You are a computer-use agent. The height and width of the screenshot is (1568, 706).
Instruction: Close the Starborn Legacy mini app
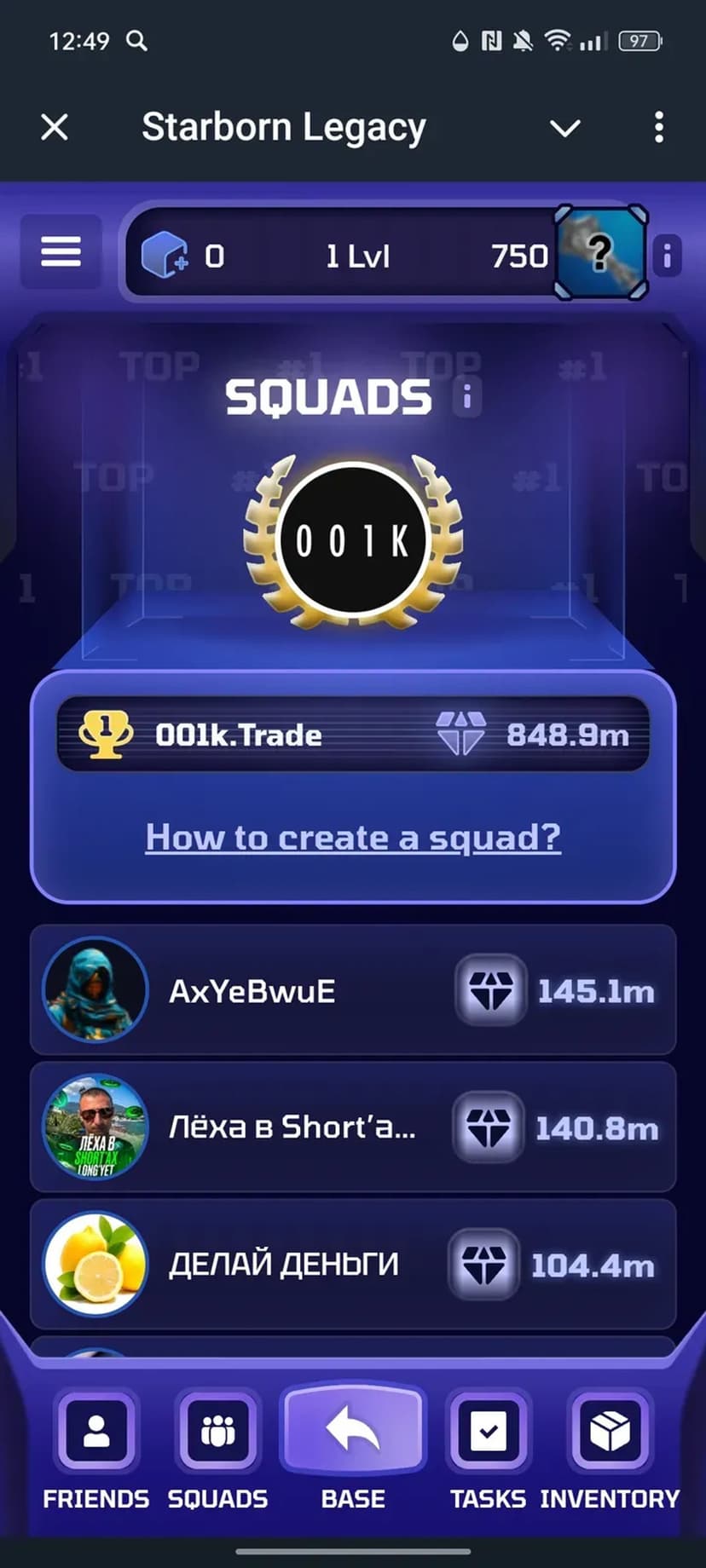click(55, 128)
